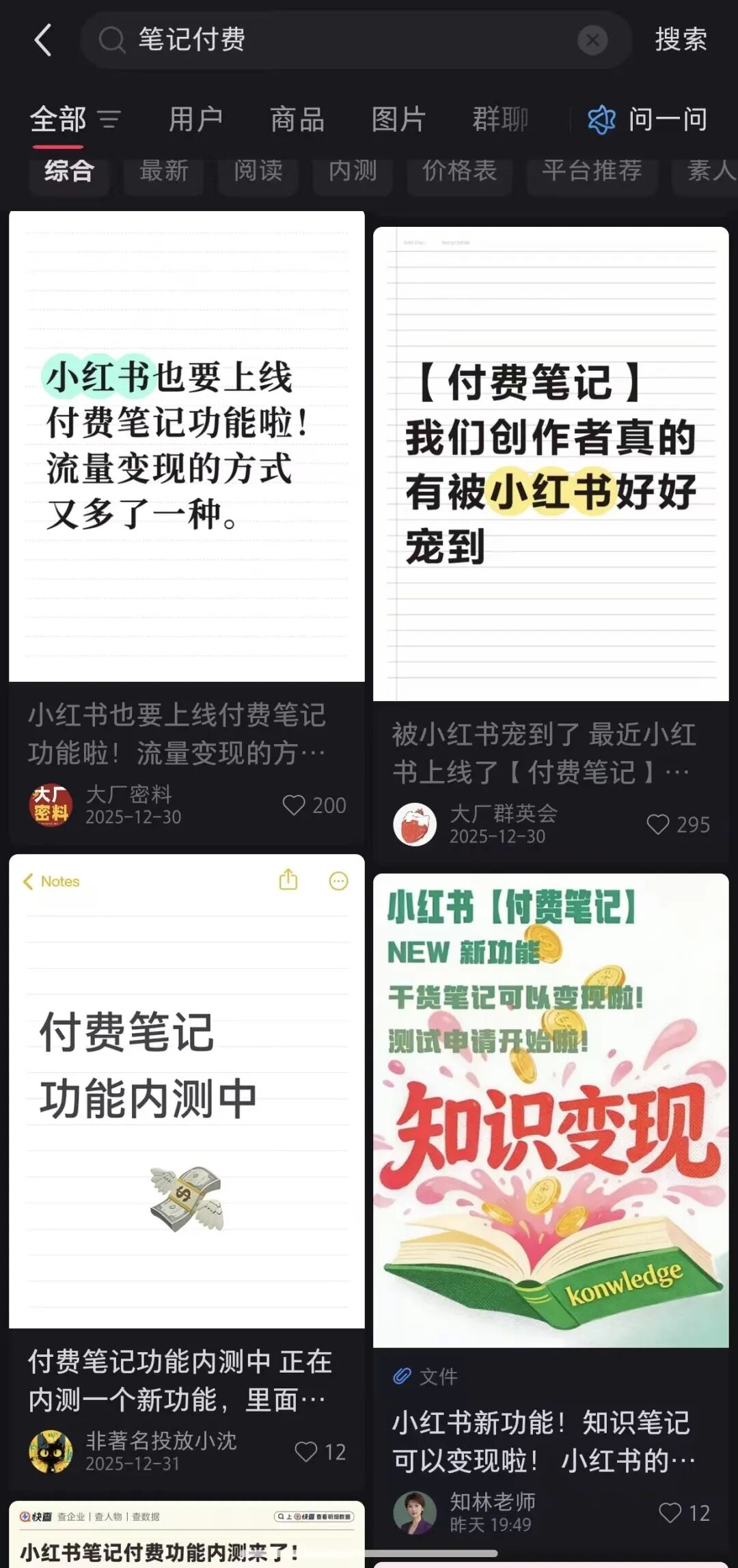The width and height of the screenshot is (738, 1568).
Task: Like the note by 非著名投放小沈
Action: [x=305, y=1452]
